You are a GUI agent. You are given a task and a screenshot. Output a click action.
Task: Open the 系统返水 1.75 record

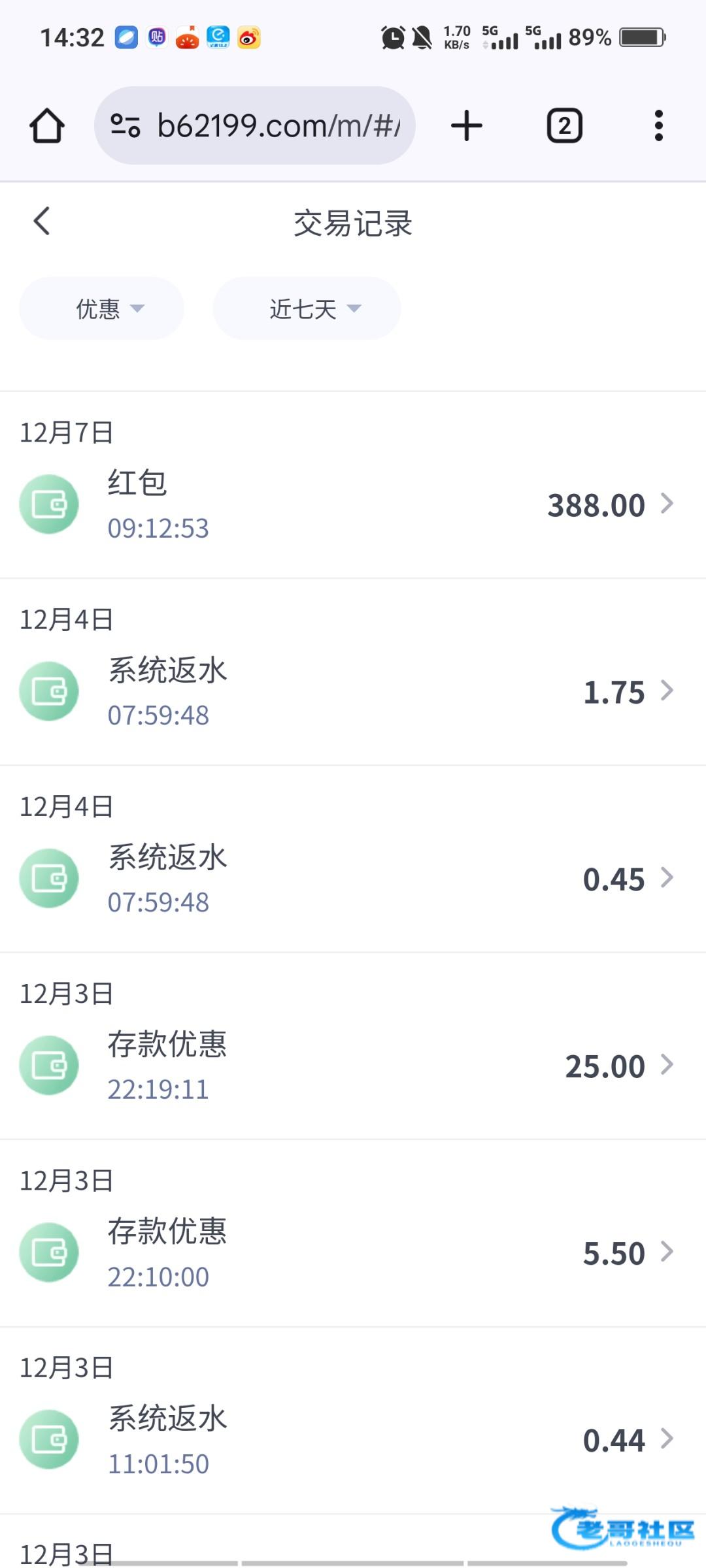coord(353,691)
